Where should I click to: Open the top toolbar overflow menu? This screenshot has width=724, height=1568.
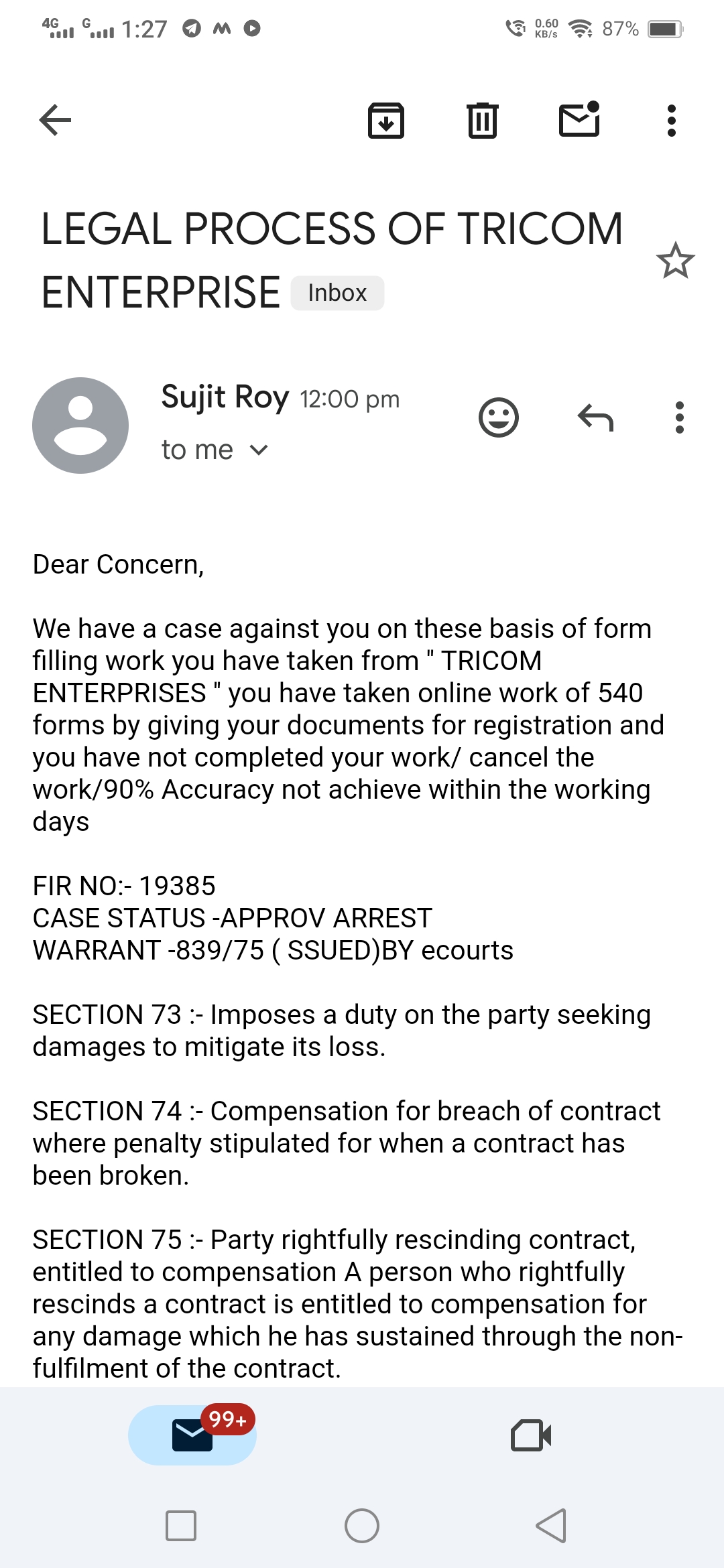[672, 121]
